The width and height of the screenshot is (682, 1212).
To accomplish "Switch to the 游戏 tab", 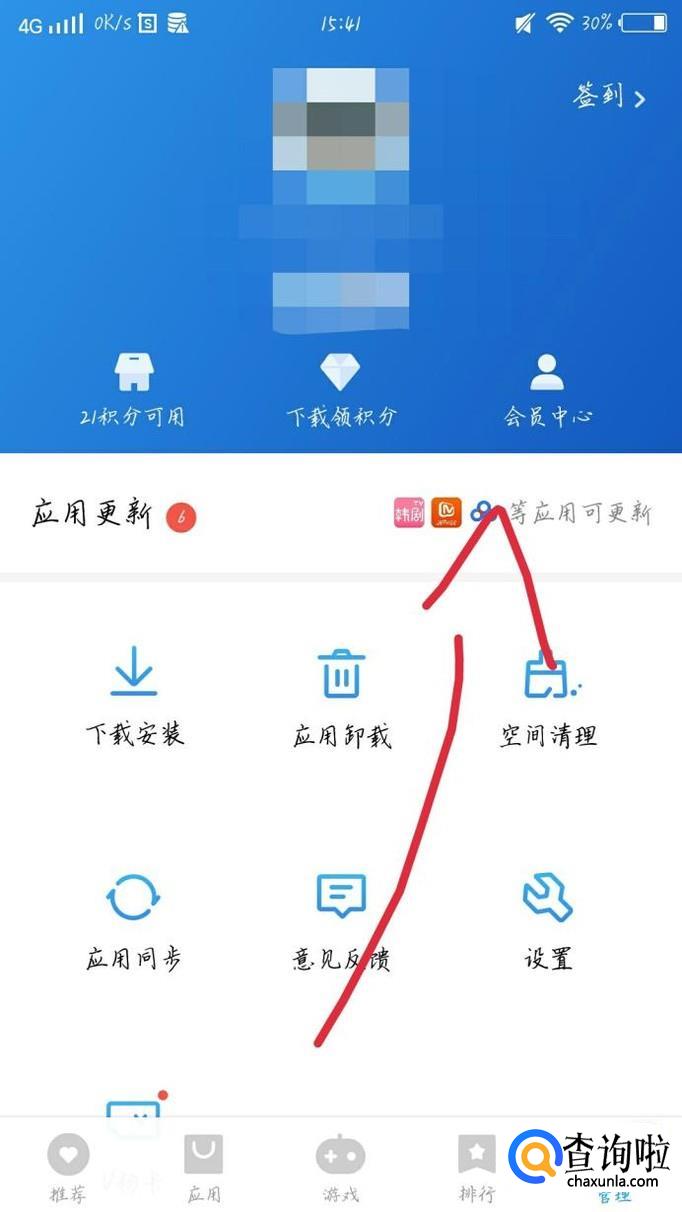I will 340,1167.
